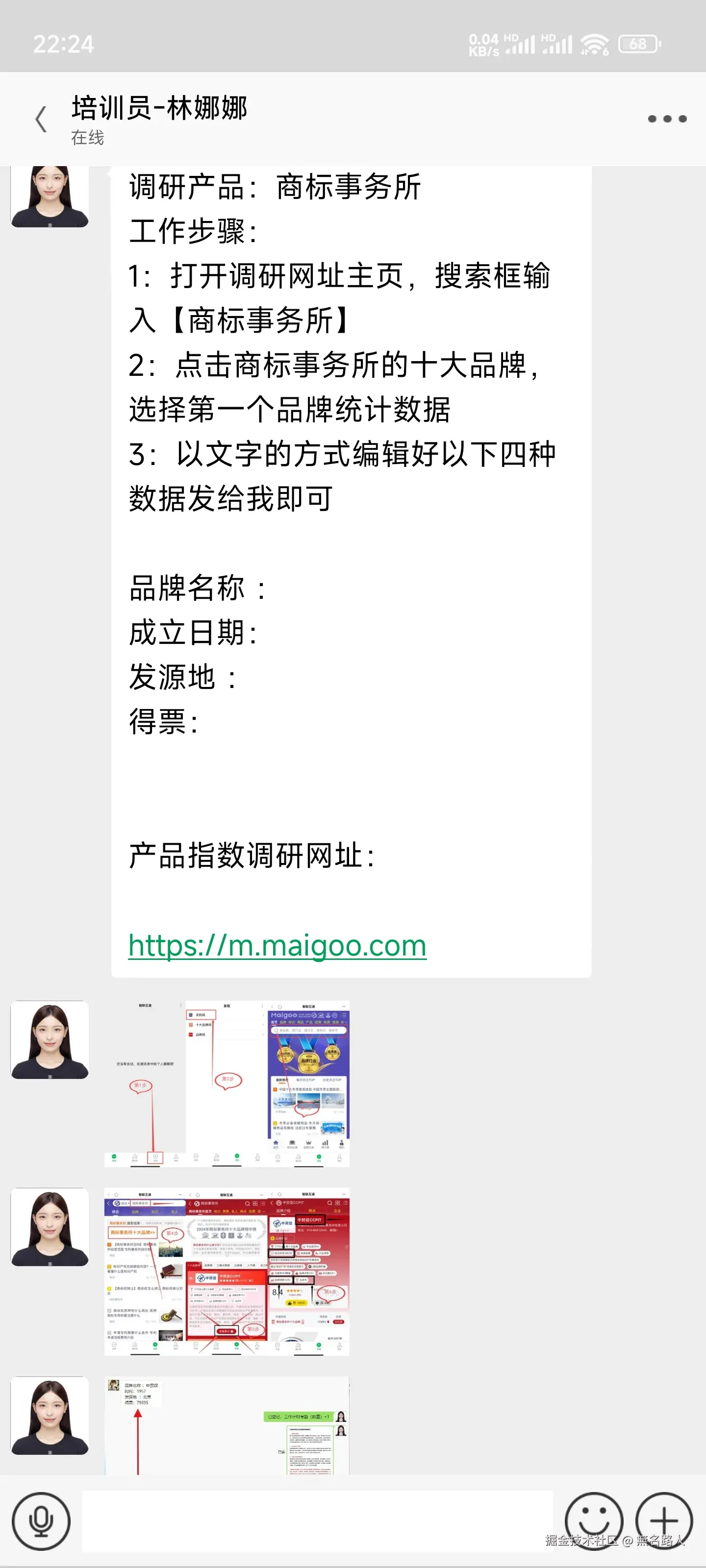The width and height of the screenshot is (706, 1568).
Task: Tap the battery indicator showing 68
Action: coord(639,44)
